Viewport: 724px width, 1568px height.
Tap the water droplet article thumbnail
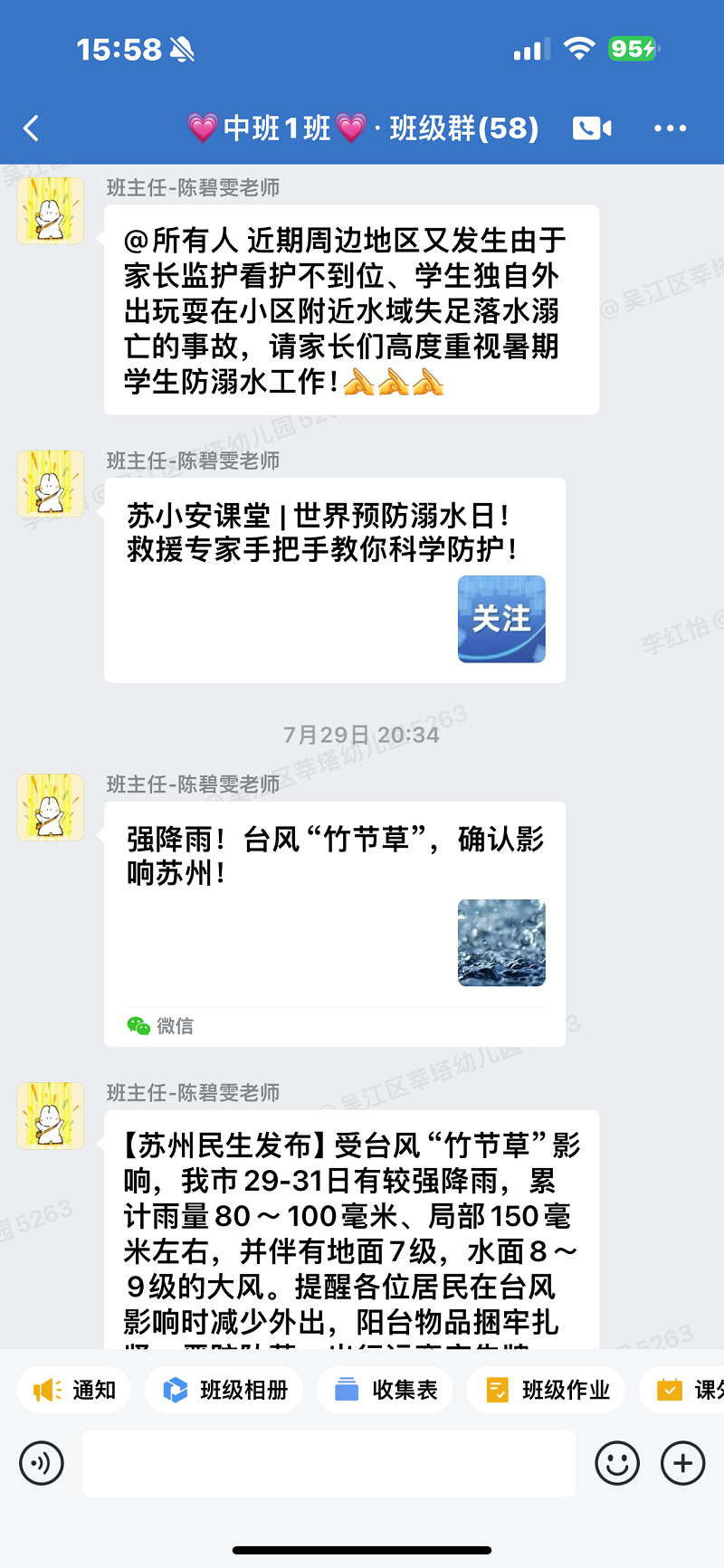pyautogui.click(x=501, y=944)
